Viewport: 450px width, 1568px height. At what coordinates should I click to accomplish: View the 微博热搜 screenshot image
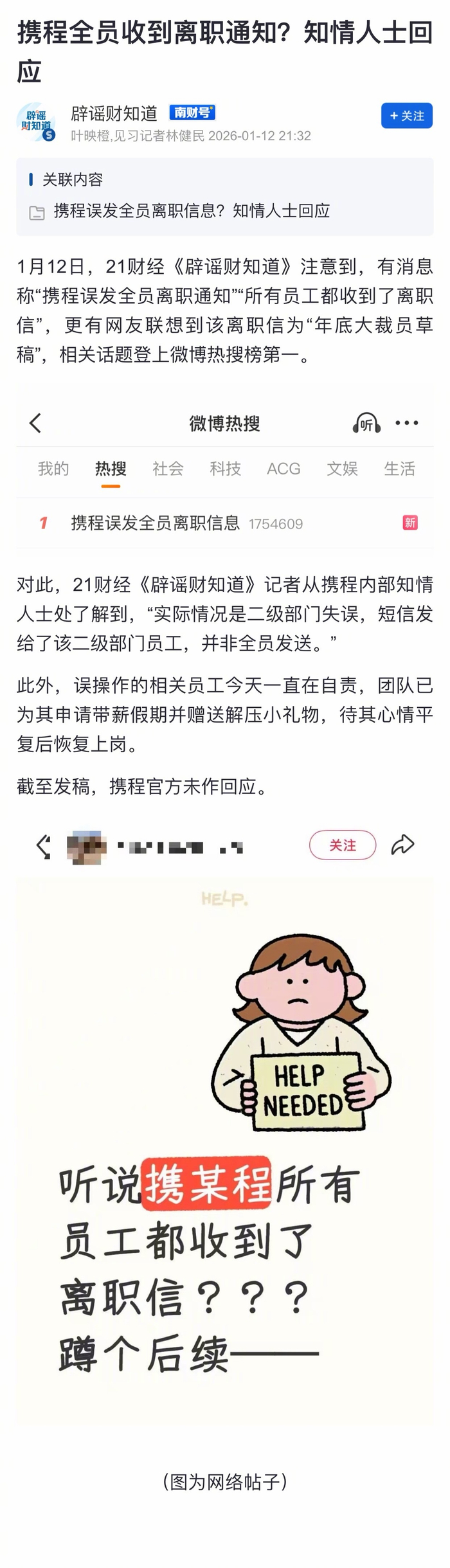(x=224, y=467)
